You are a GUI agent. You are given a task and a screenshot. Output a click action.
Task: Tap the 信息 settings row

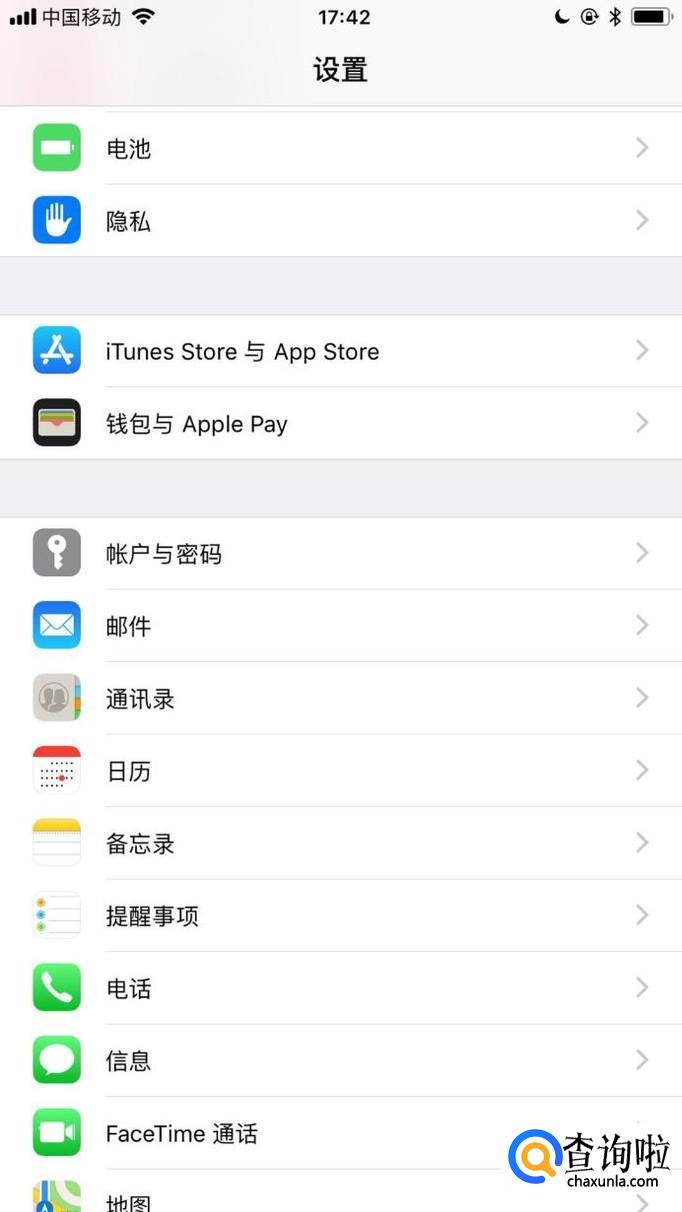340,1060
